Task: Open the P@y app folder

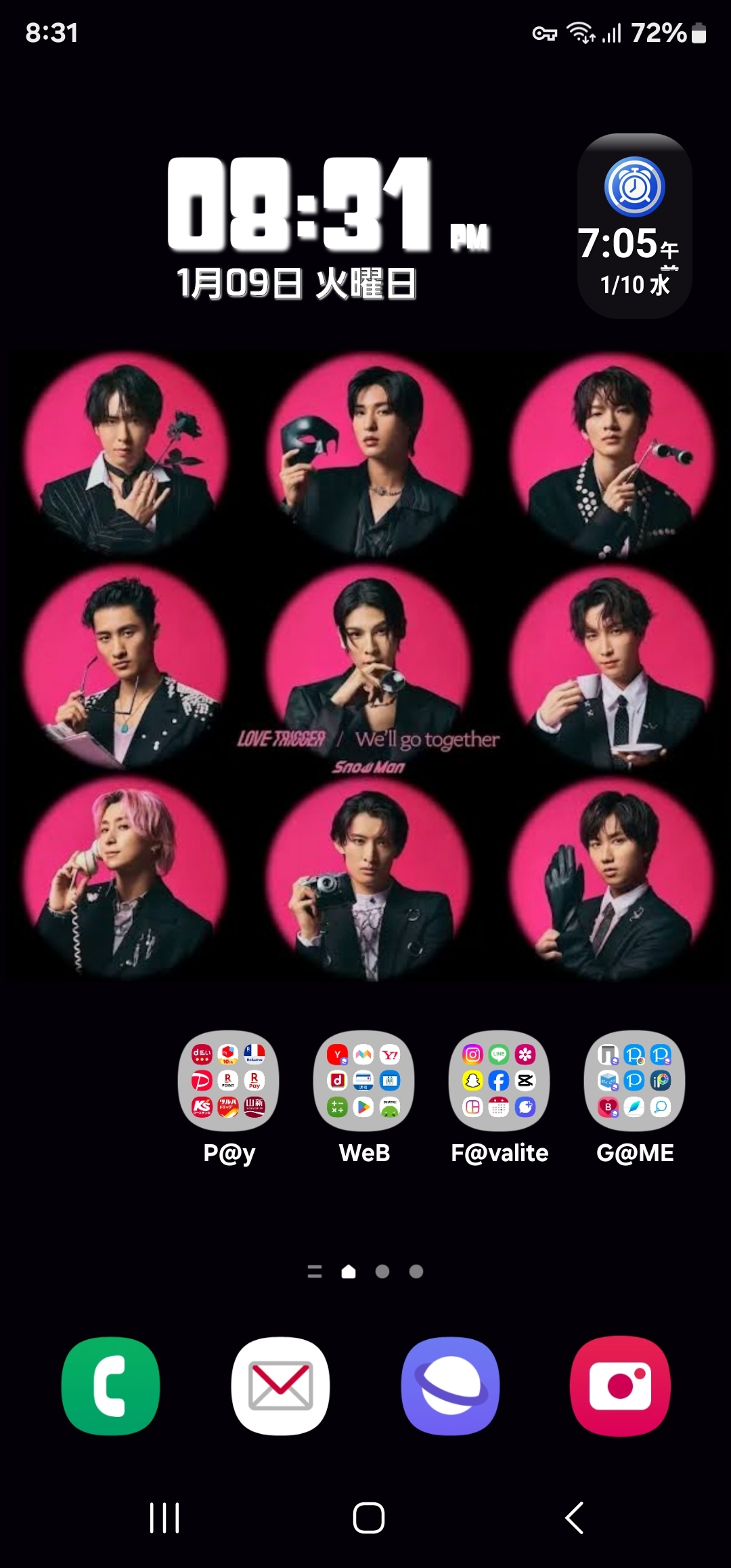Action: pyautogui.click(x=228, y=1081)
